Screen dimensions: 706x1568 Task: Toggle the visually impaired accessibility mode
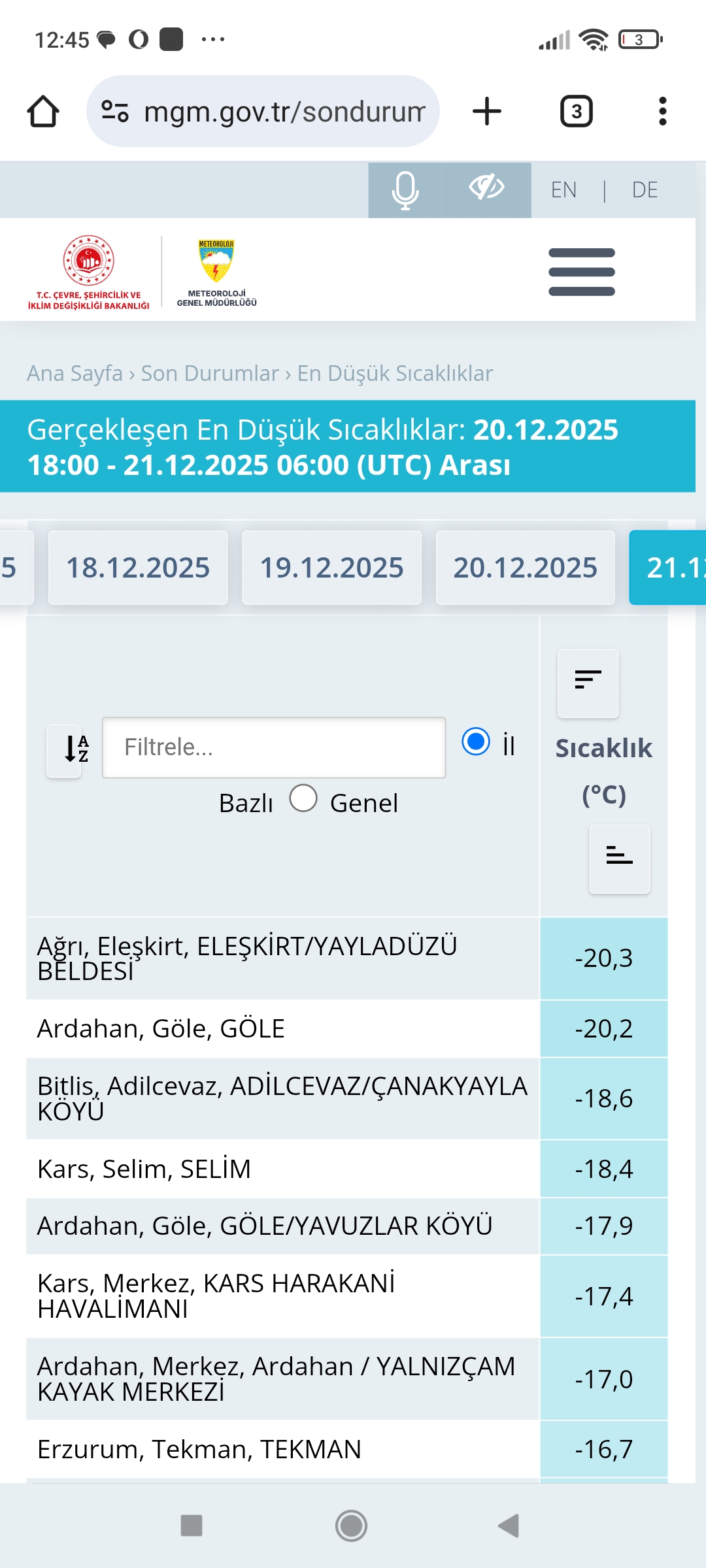coord(487,190)
